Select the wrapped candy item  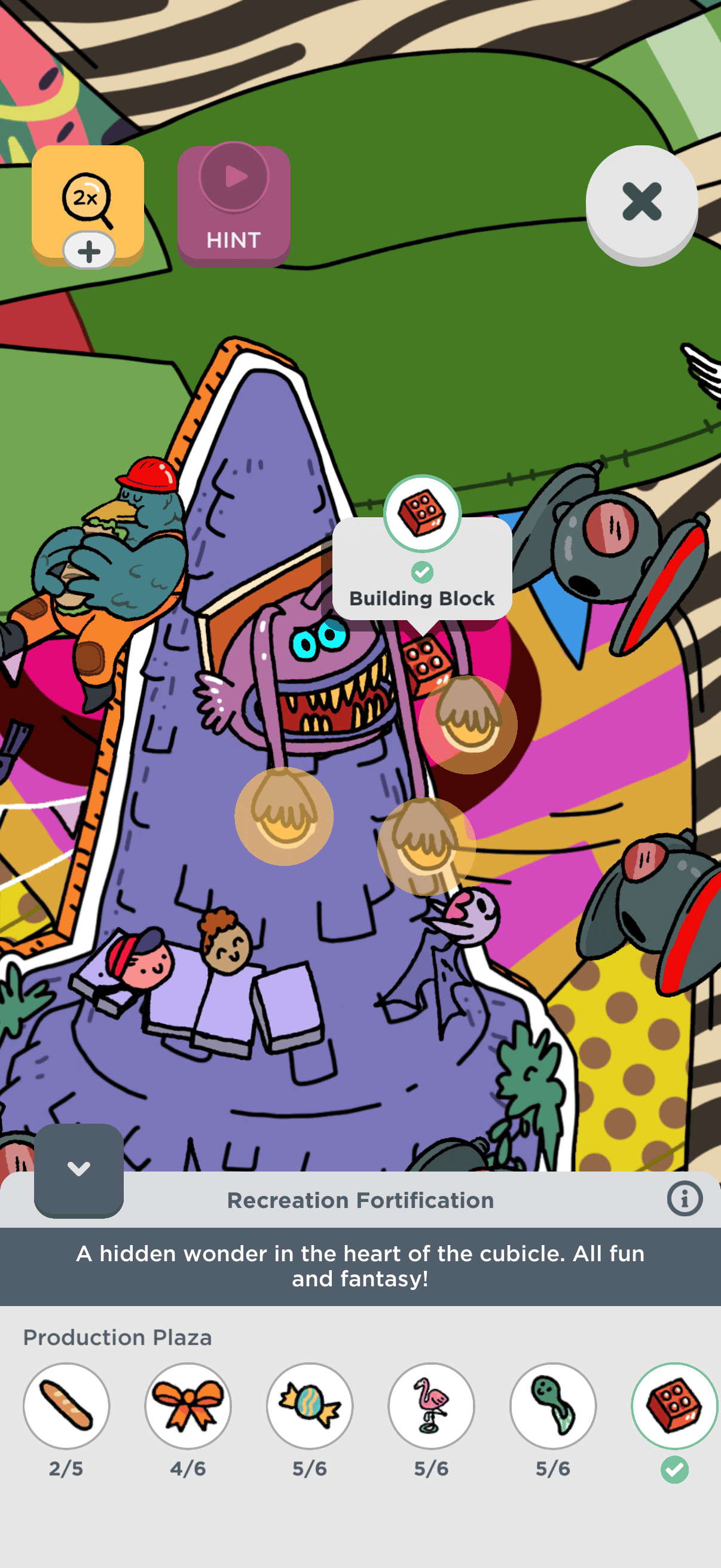tap(310, 1405)
